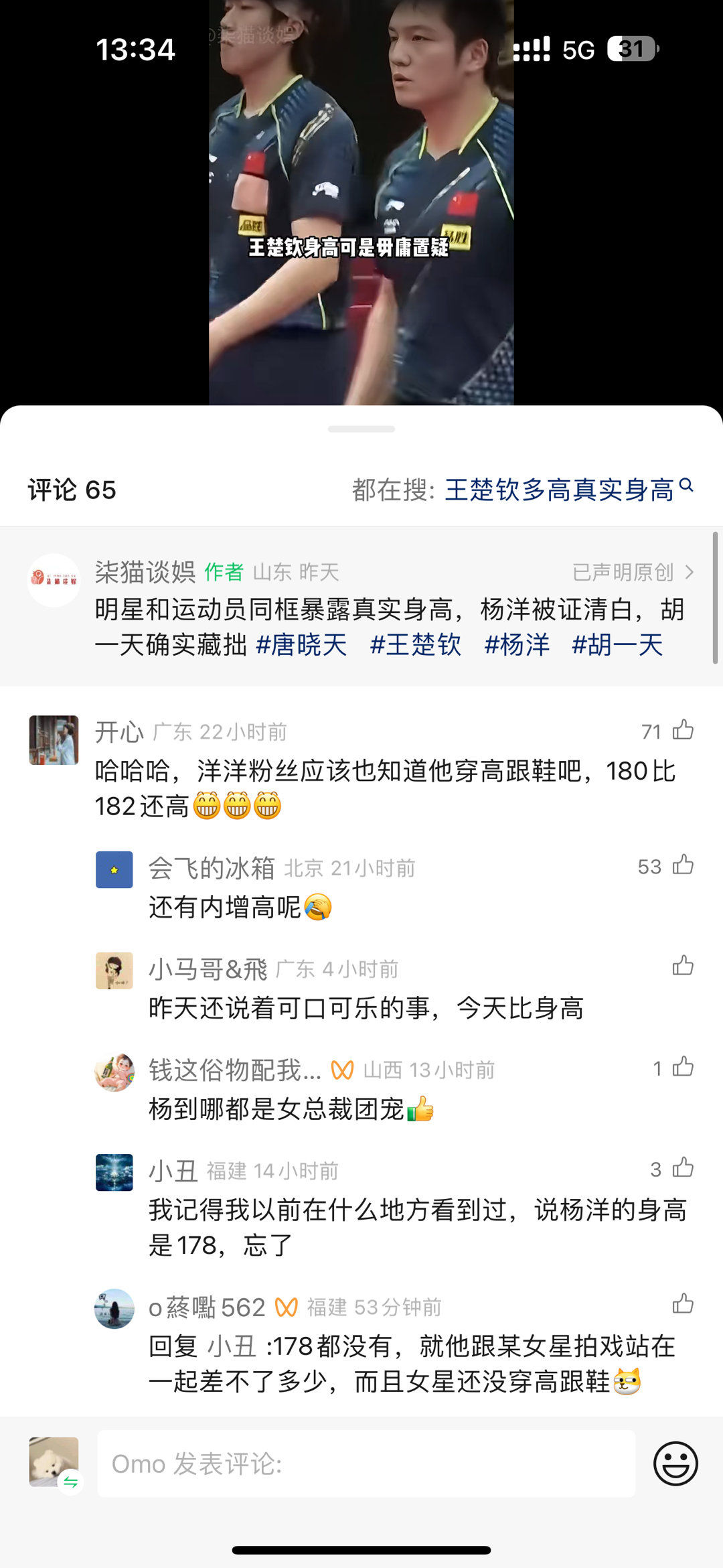The image size is (723, 1568).
Task: Like 小丑's comment about 178
Action: click(684, 1169)
